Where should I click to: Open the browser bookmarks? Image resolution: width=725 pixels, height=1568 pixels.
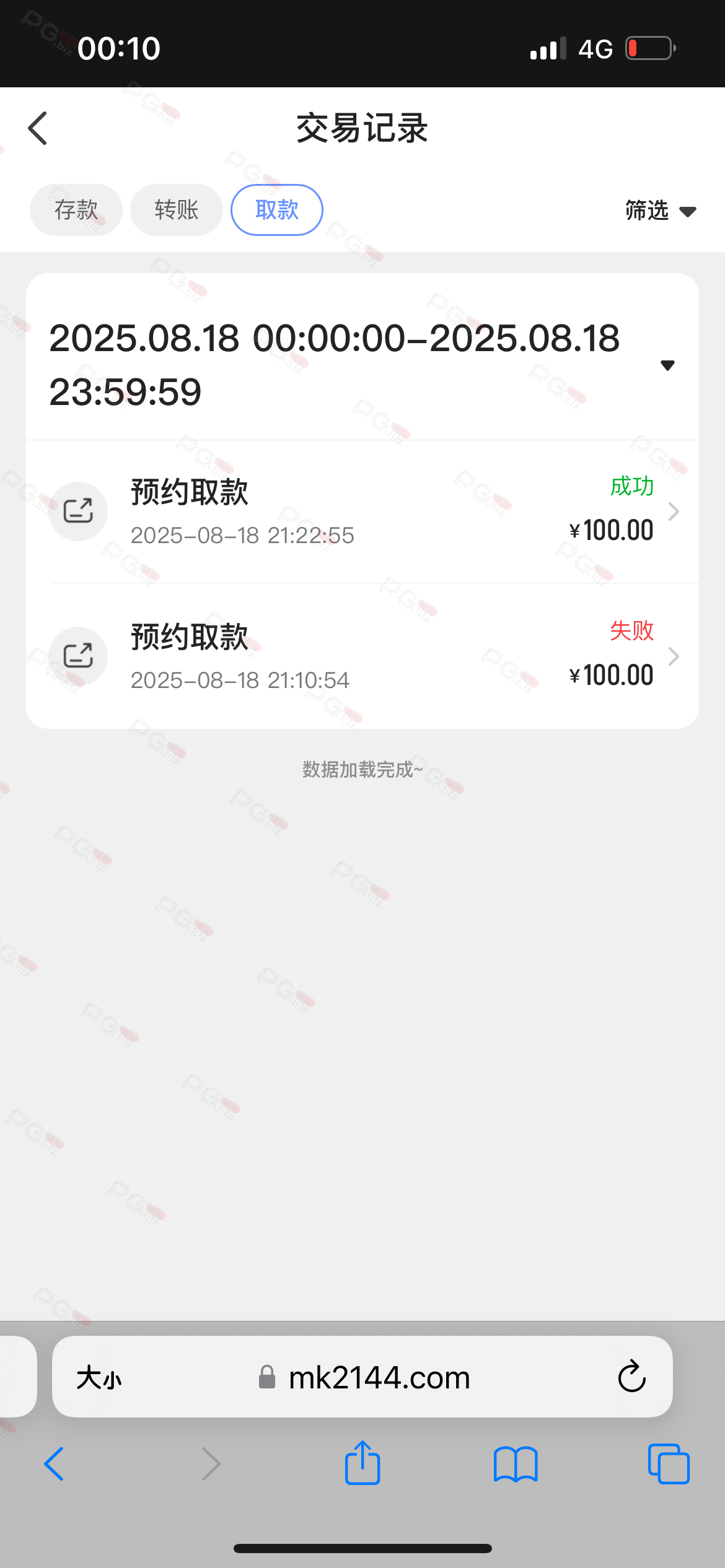[x=516, y=1464]
